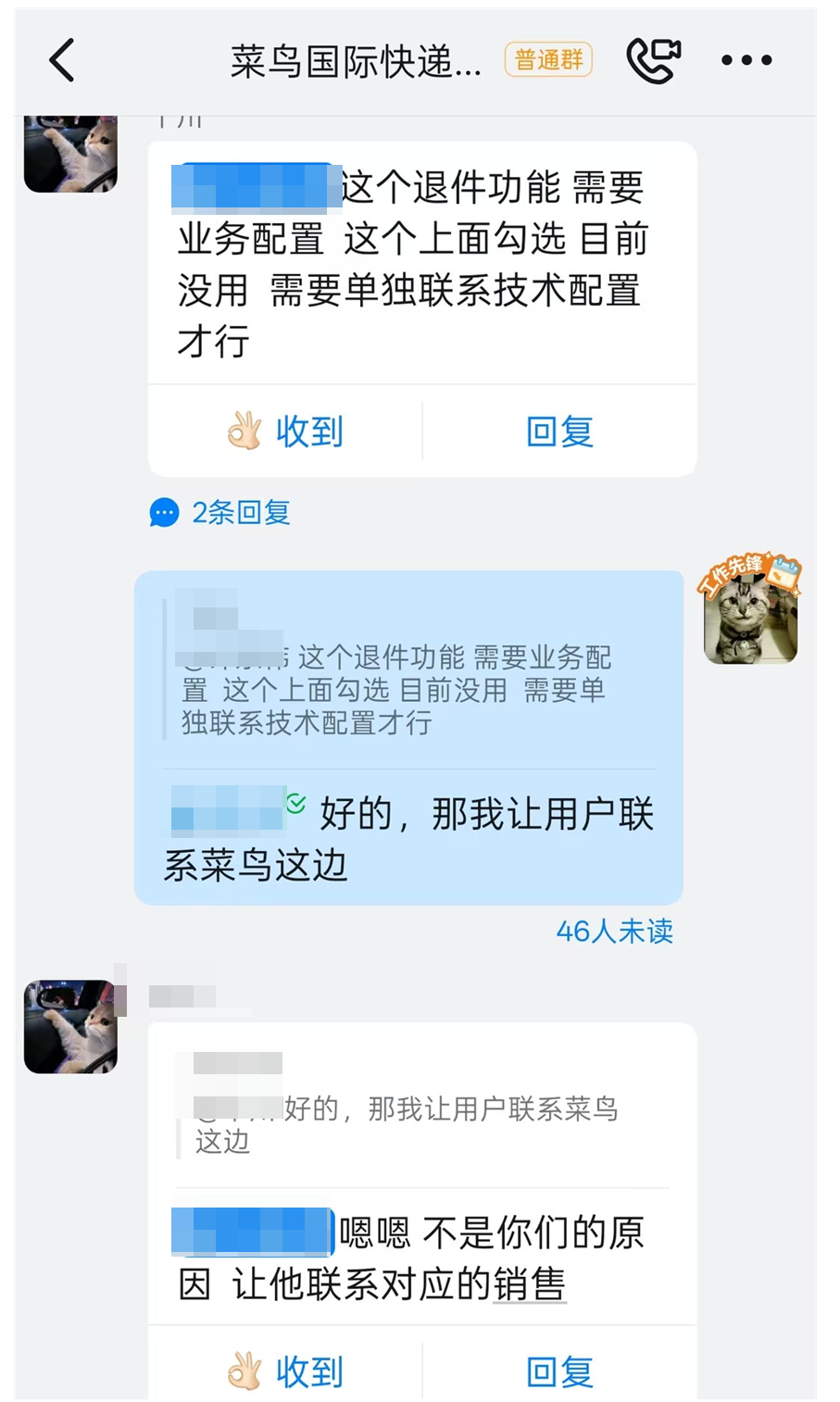The height and width of the screenshot is (1402, 840).
Task: Go back from the group chat
Action: point(61,61)
